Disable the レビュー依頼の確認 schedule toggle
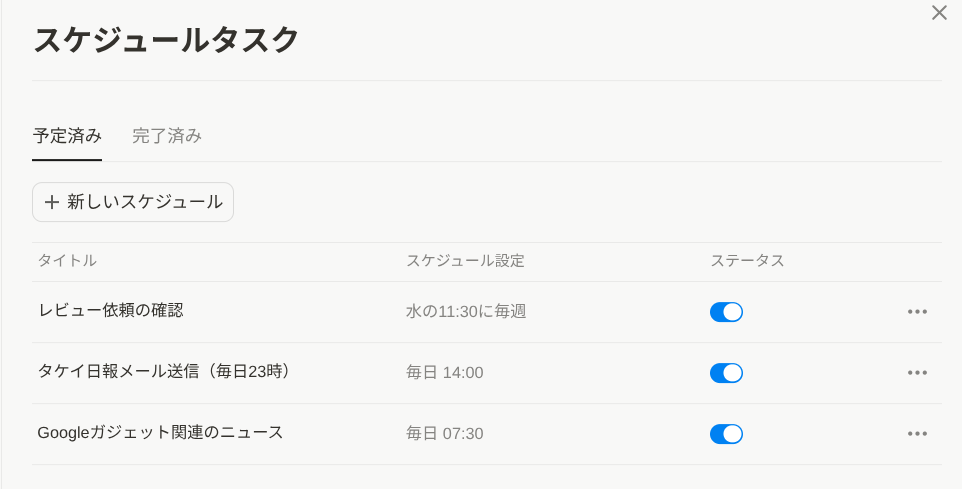The width and height of the screenshot is (962, 489). point(726,312)
